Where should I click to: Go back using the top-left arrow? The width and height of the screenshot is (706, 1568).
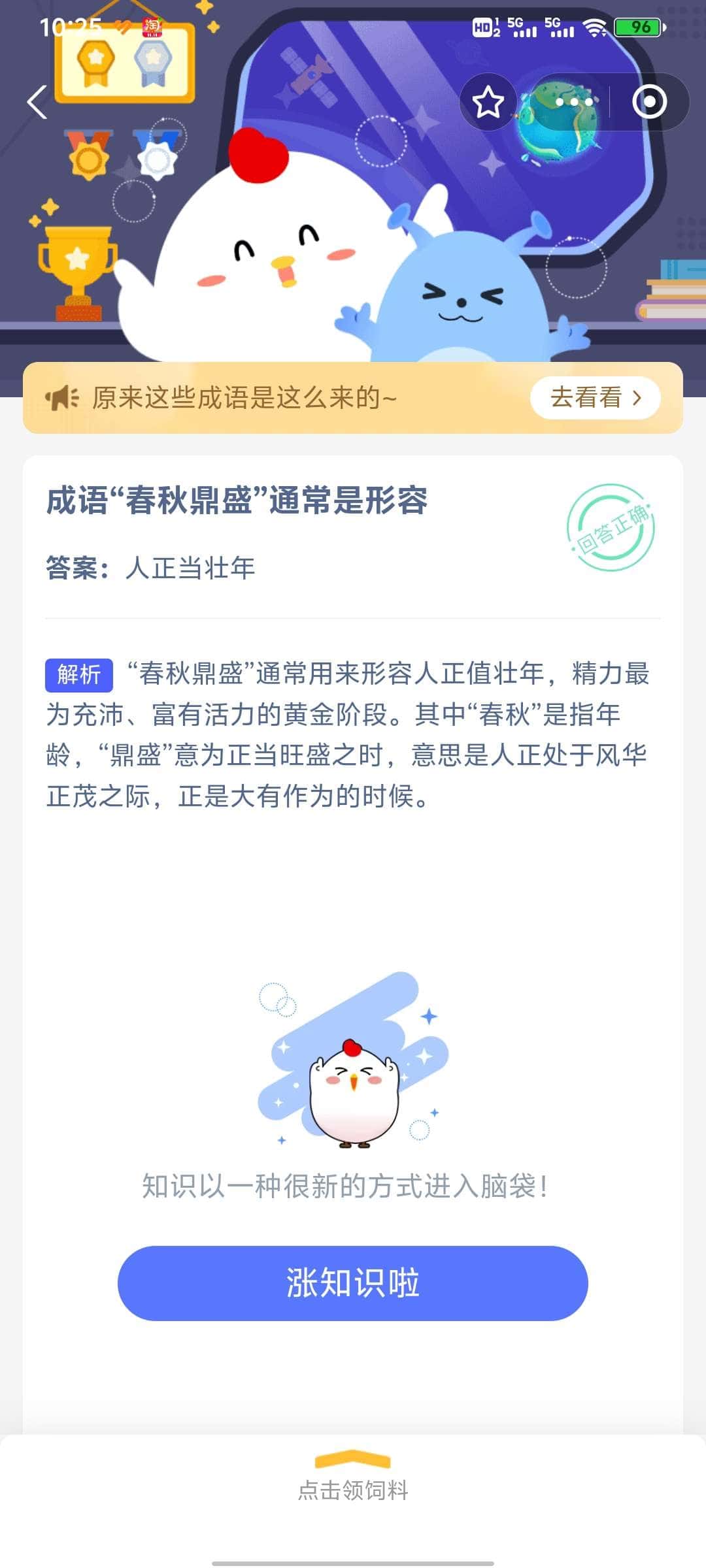click(37, 103)
